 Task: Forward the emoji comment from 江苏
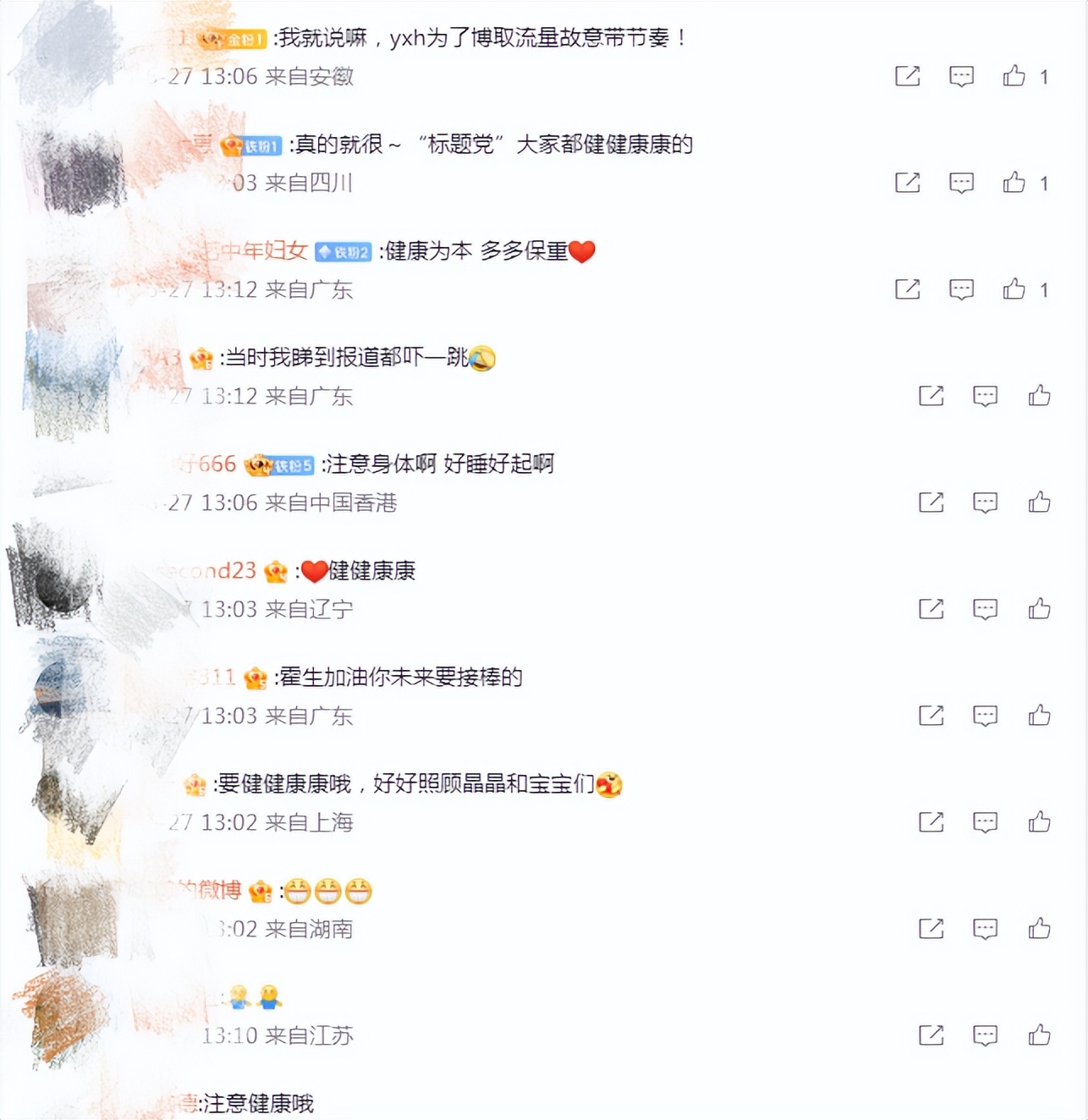931,1035
